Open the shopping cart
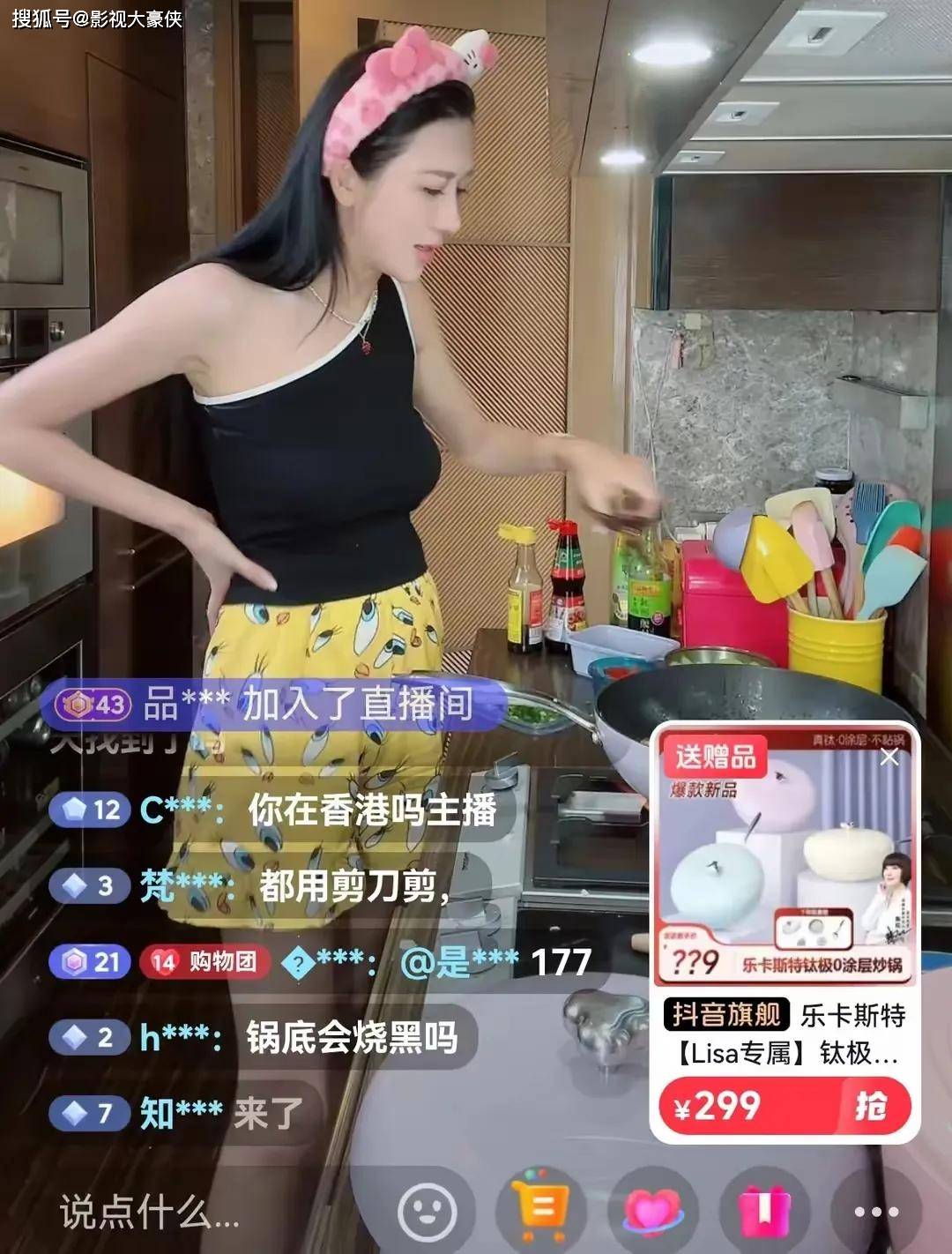The width and height of the screenshot is (952, 1254). [x=541, y=1210]
